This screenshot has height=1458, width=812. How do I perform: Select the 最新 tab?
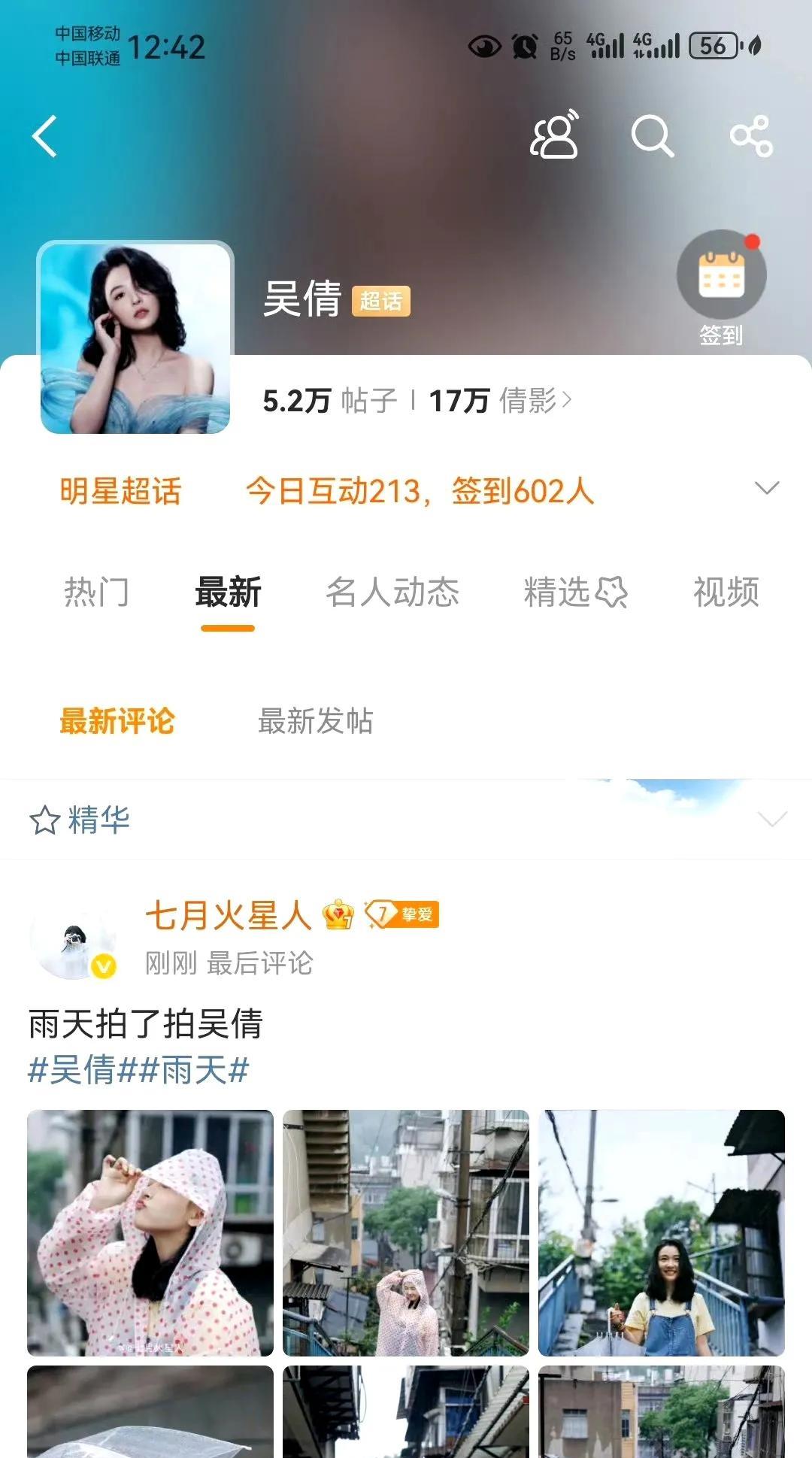pyautogui.click(x=228, y=592)
